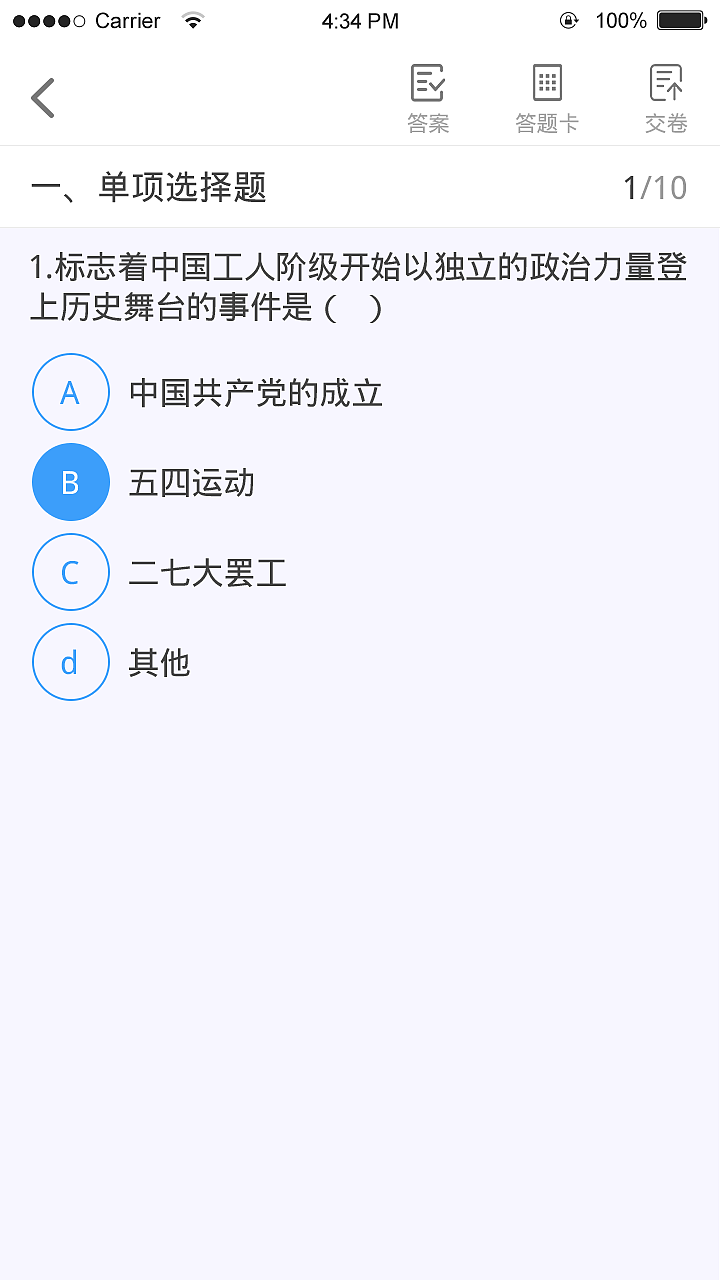Pick option d 其他
This screenshot has width=720, height=1280.
coord(70,662)
